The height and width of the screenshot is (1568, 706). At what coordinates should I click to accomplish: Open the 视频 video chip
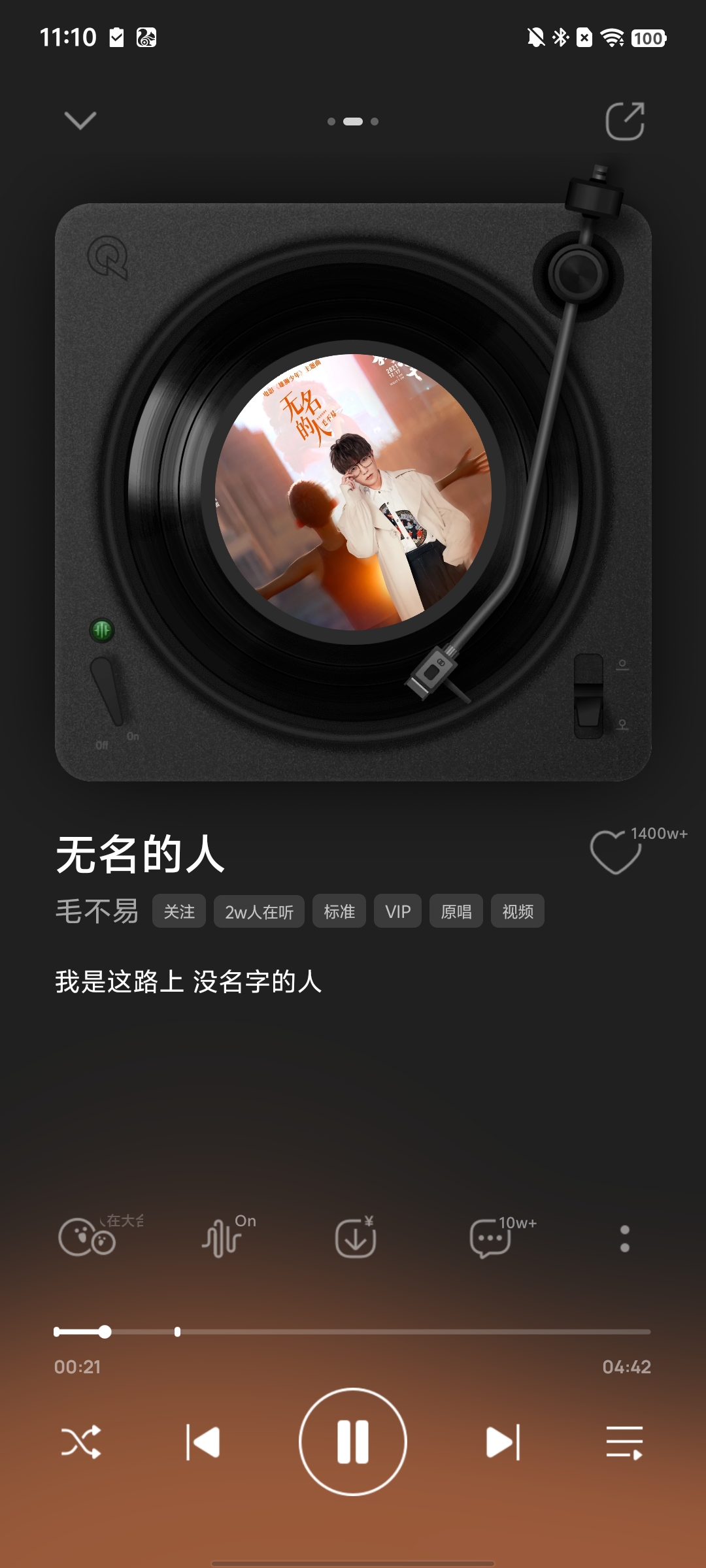pos(518,911)
